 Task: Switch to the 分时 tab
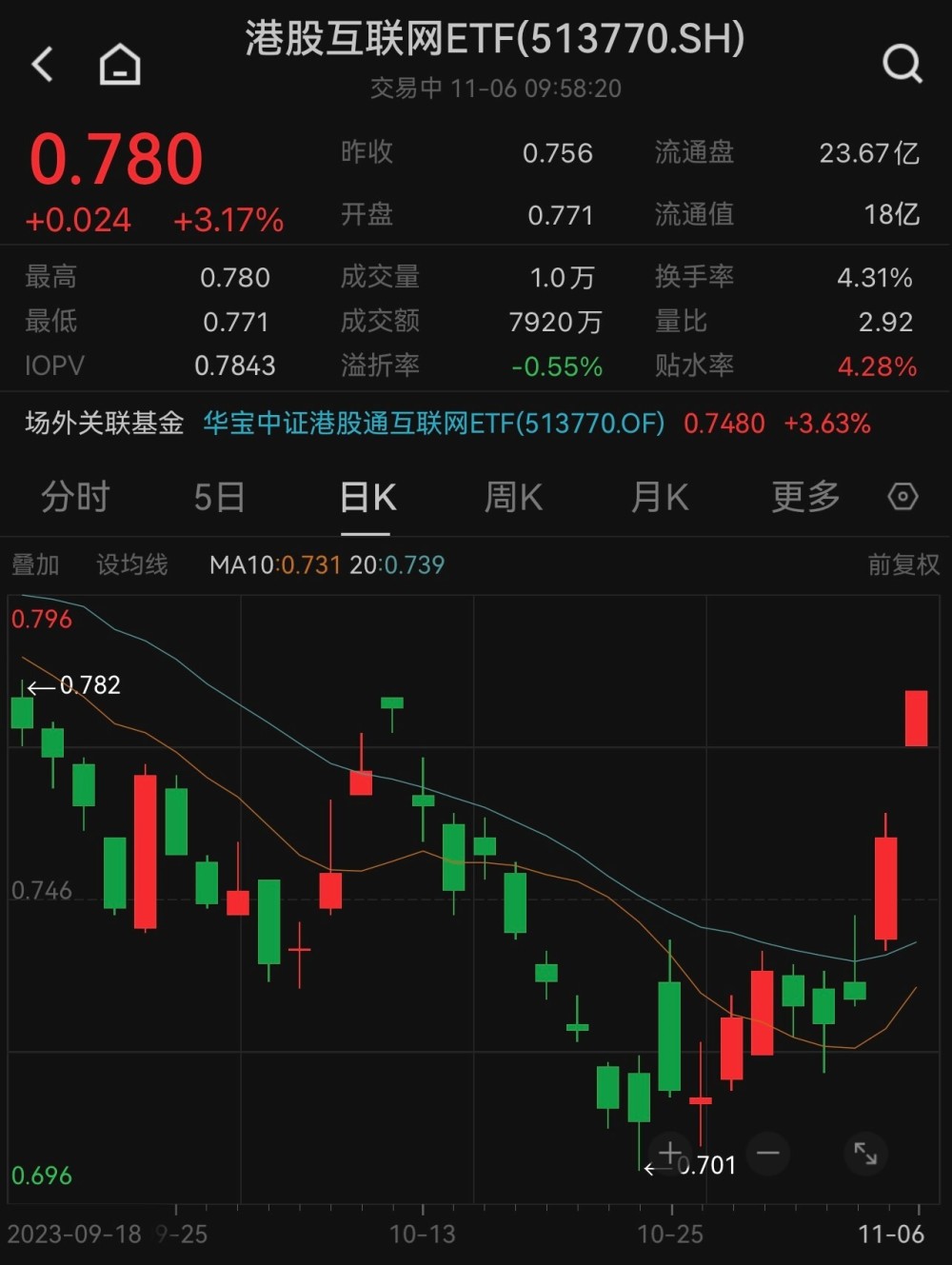tap(75, 497)
